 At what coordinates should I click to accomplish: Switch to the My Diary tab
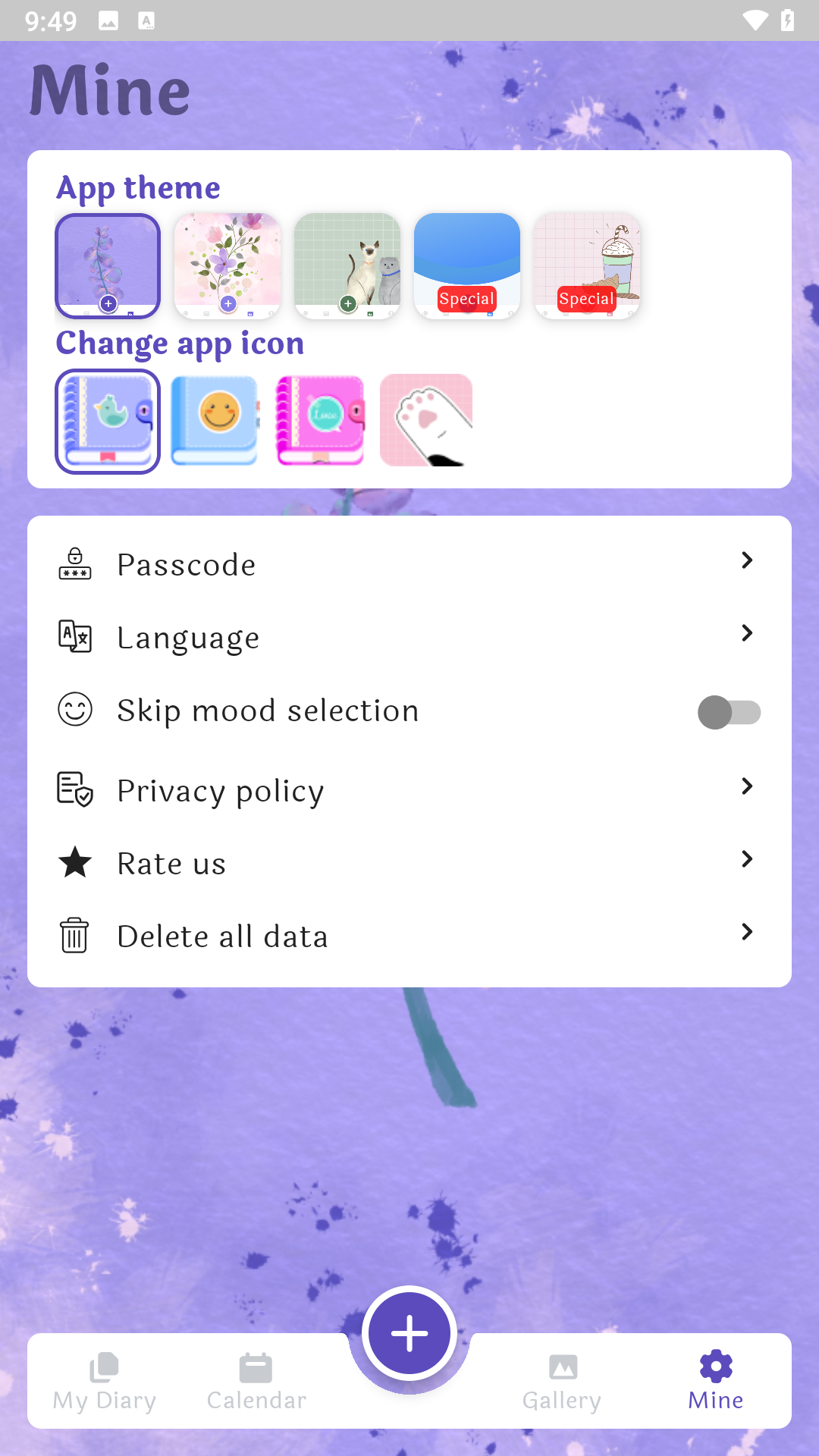coord(103,1380)
